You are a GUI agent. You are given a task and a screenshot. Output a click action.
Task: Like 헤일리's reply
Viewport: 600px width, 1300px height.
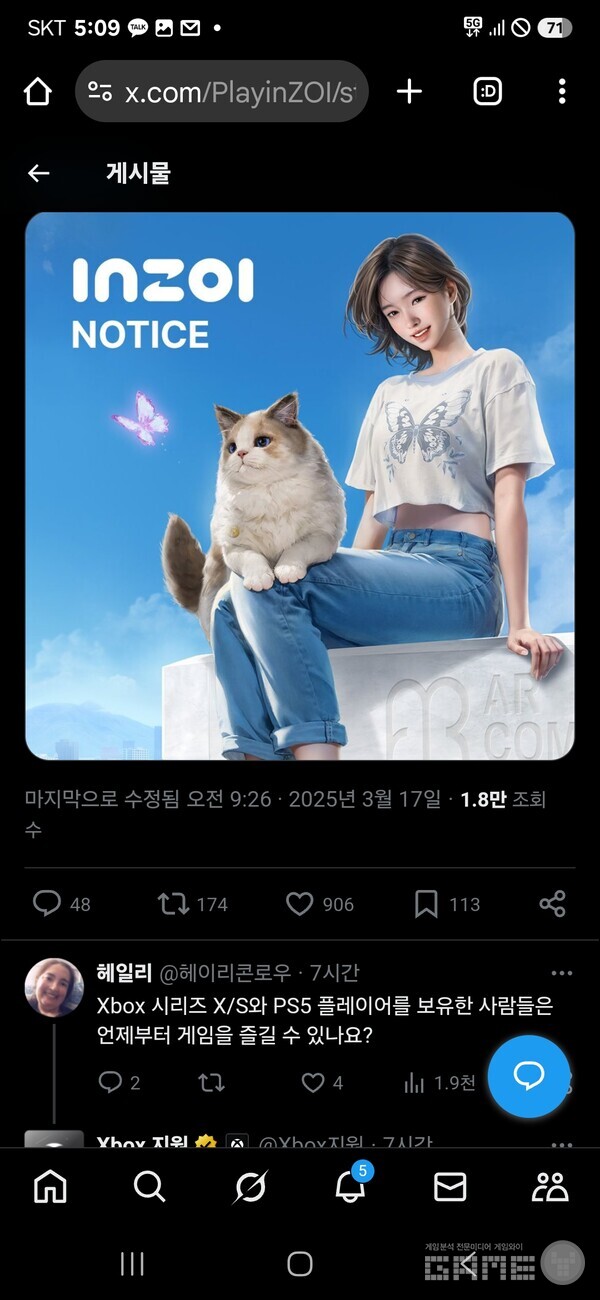click(313, 1083)
